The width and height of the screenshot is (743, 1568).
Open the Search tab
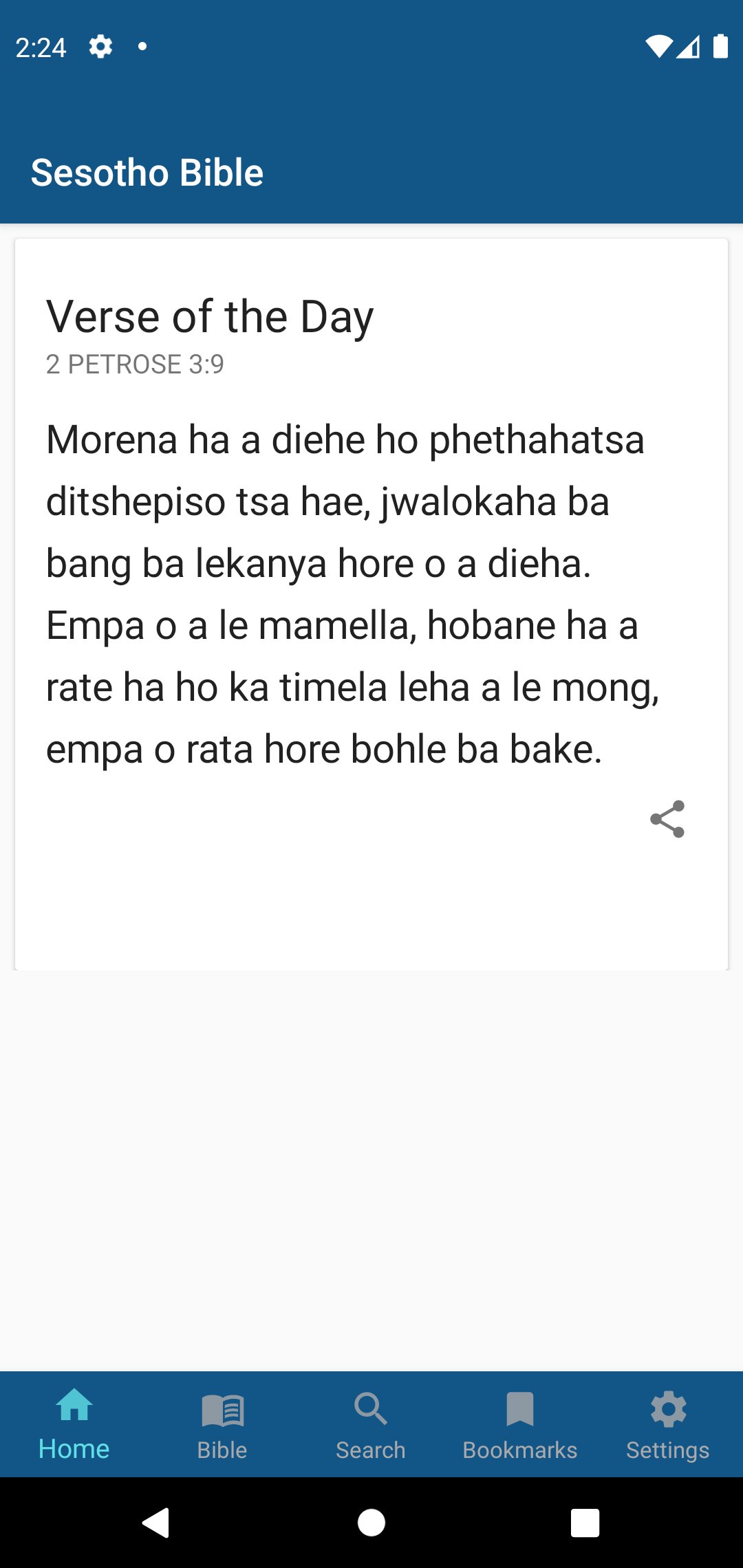pyautogui.click(x=370, y=1424)
